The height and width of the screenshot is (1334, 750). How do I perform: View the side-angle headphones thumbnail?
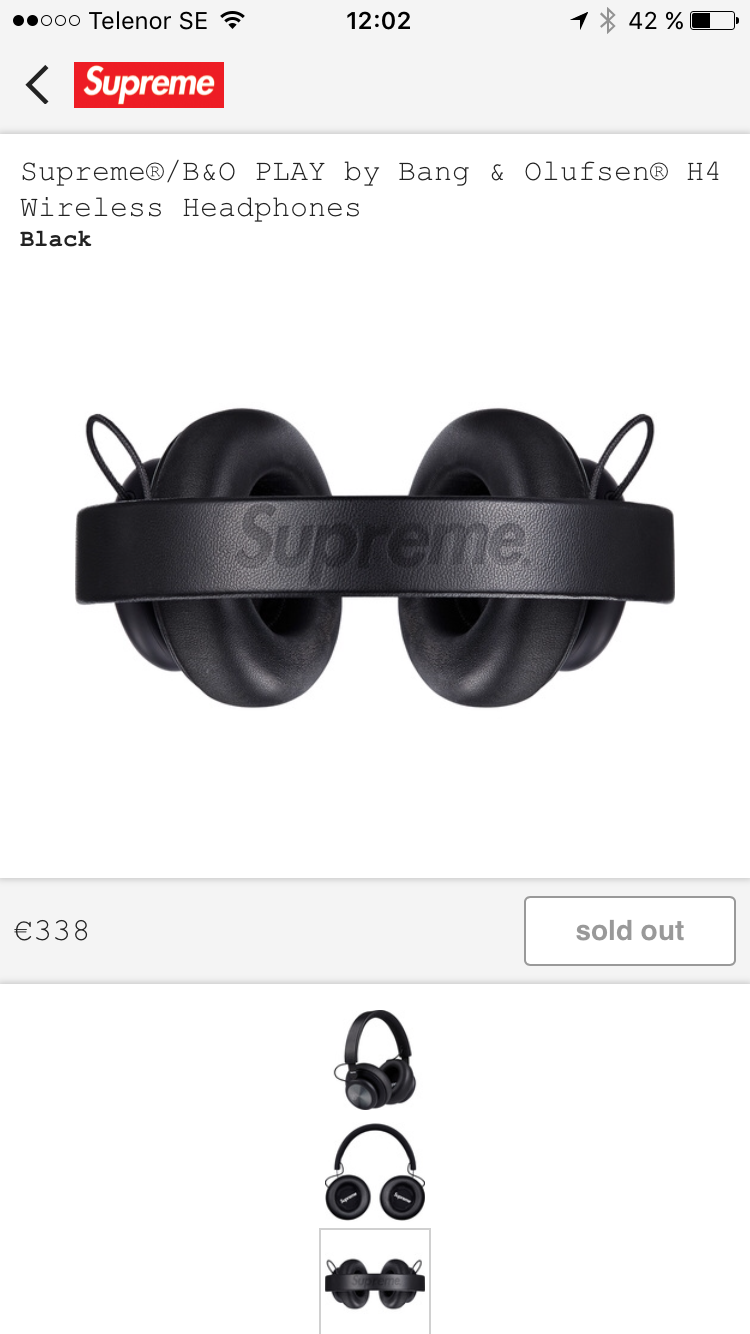(375, 1059)
